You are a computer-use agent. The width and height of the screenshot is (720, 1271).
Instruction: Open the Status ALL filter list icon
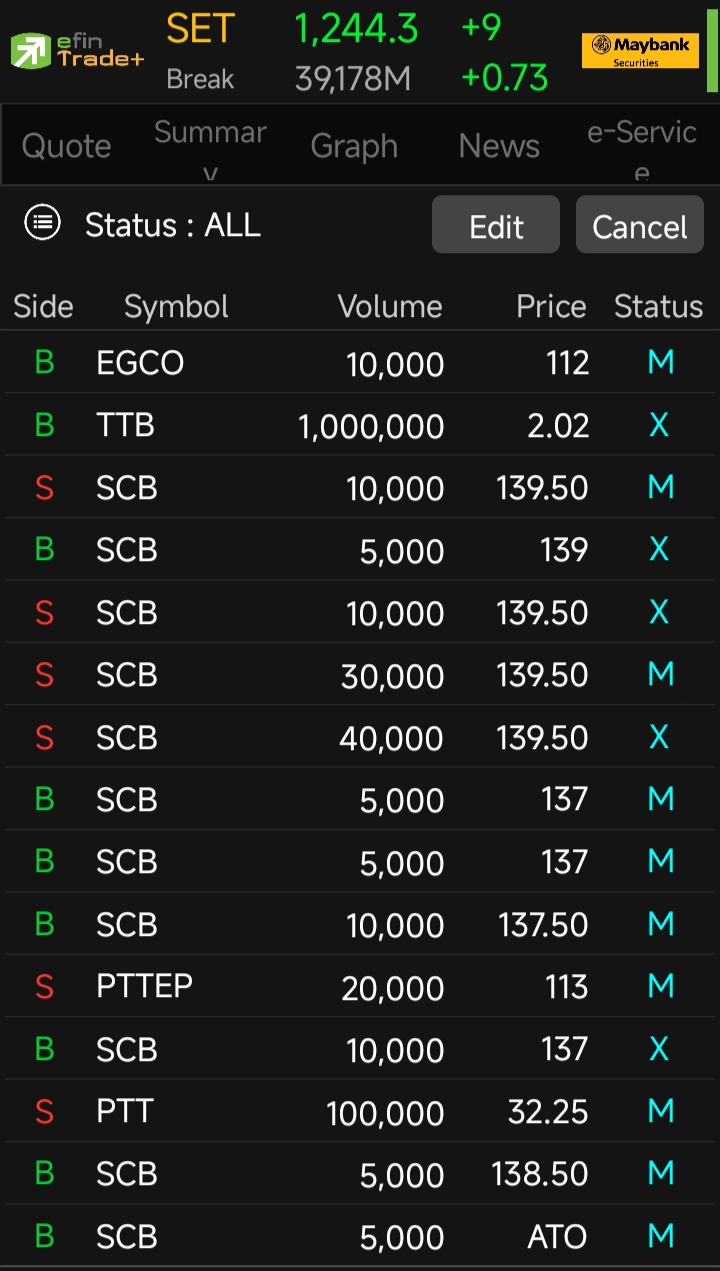[42, 223]
